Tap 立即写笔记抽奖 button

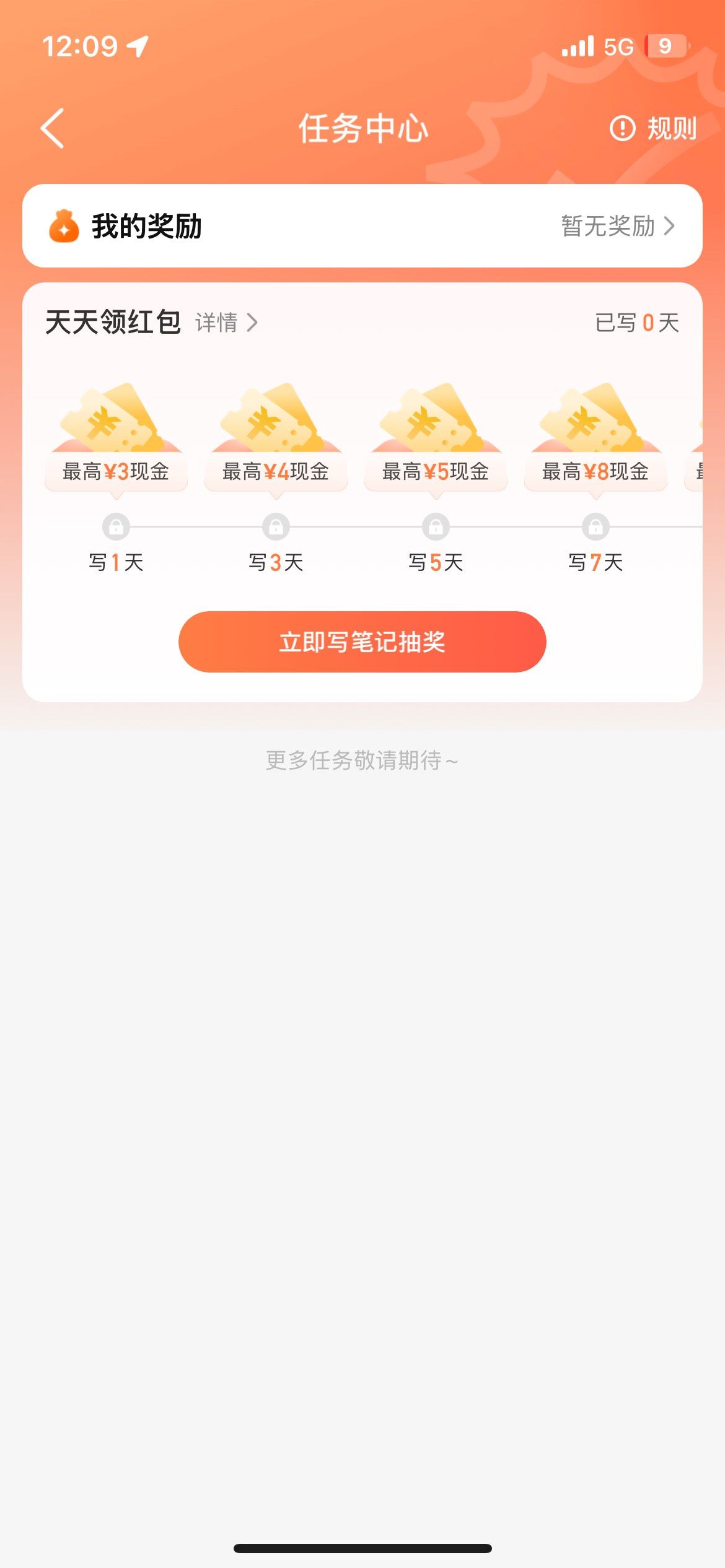(362, 642)
